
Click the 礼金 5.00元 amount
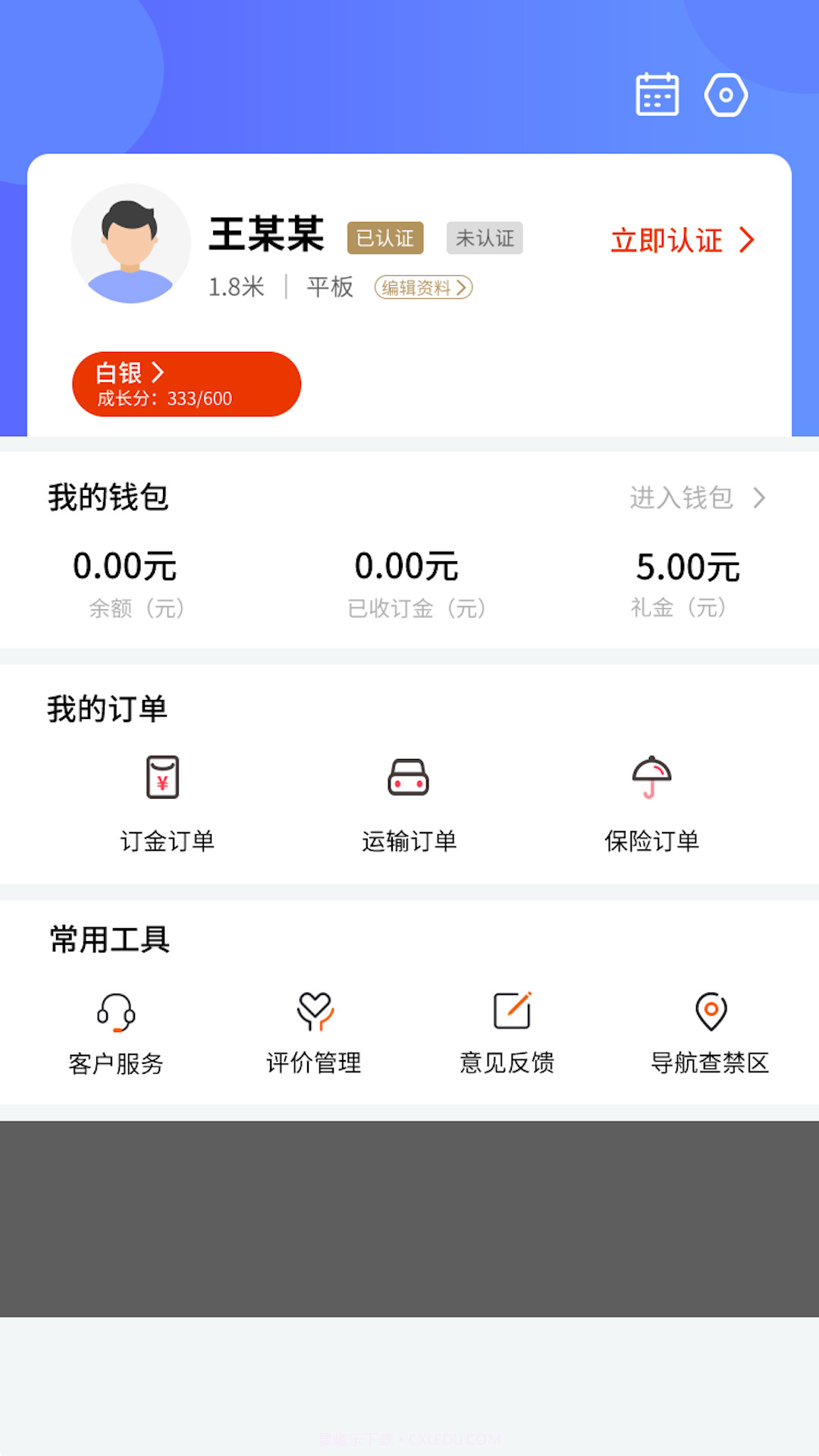click(x=686, y=566)
